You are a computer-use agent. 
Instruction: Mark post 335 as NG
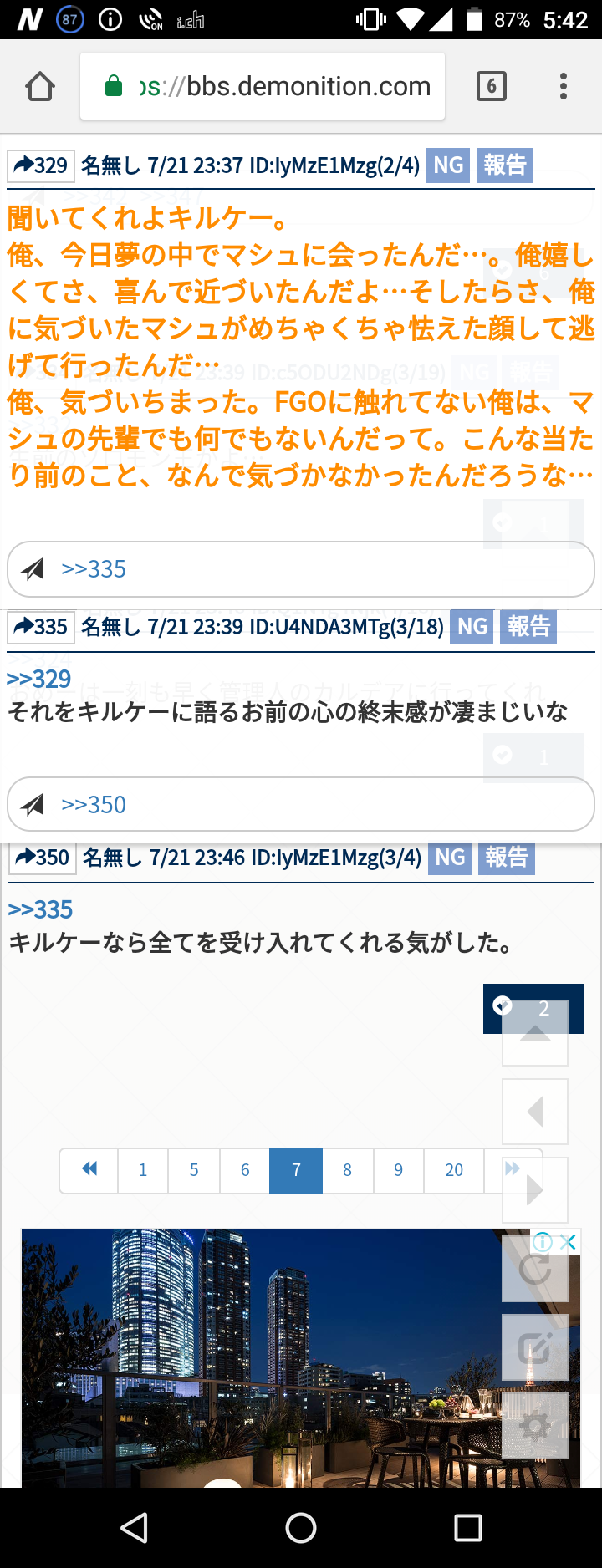click(x=472, y=627)
